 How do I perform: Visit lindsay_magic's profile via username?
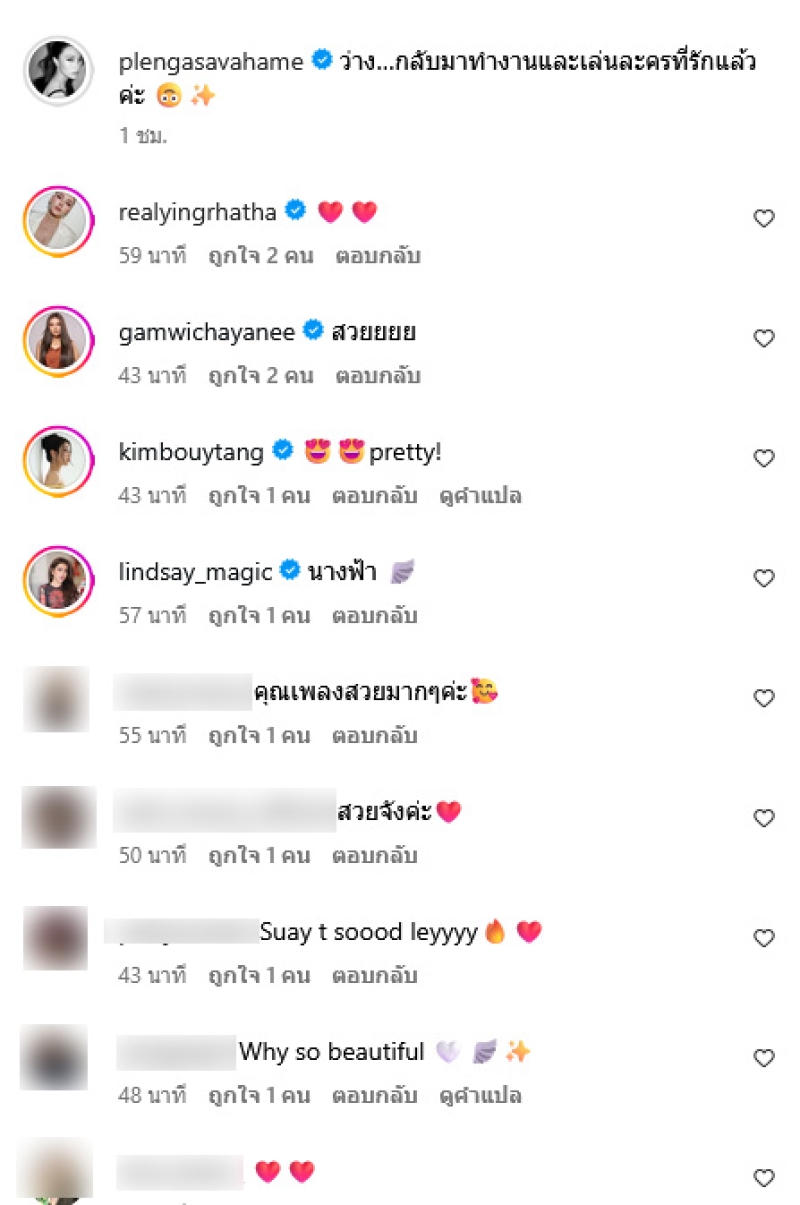[x=195, y=572]
